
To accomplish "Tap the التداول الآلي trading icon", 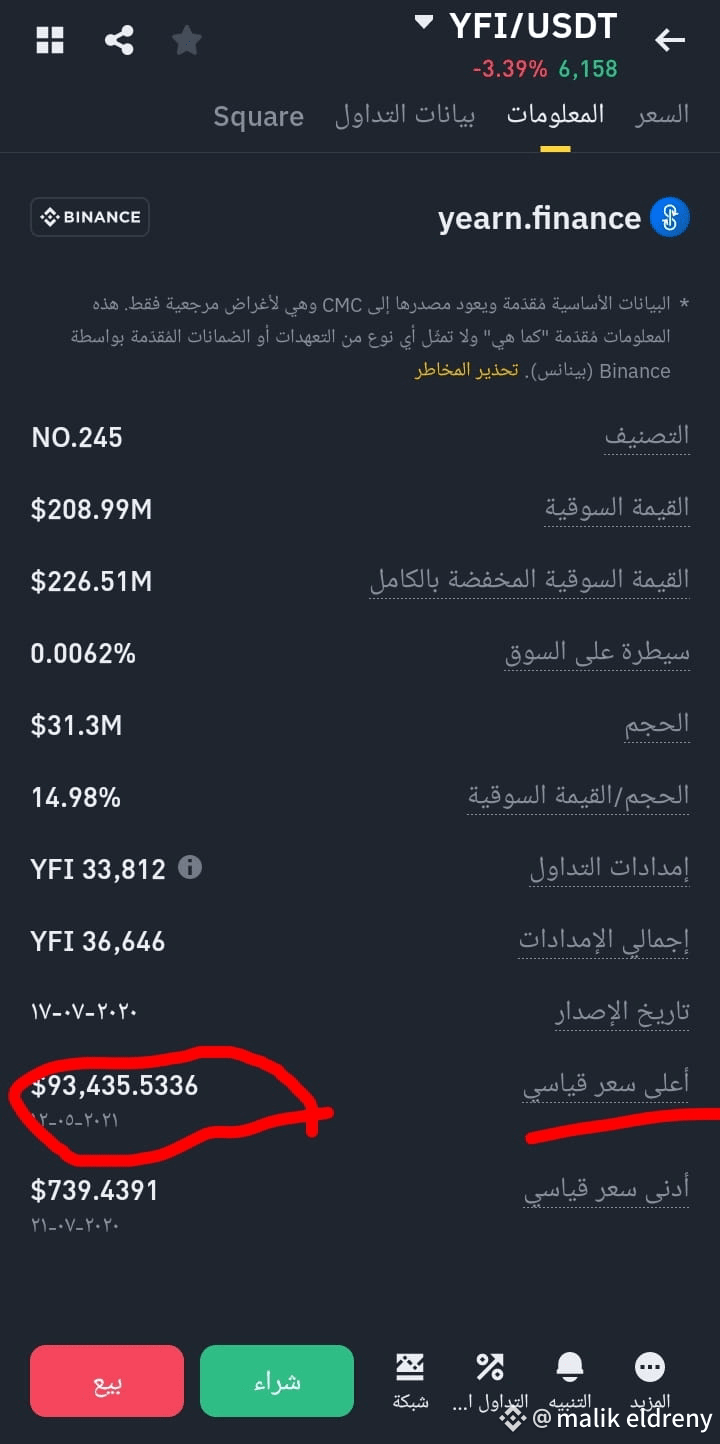I will pos(489,1365).
